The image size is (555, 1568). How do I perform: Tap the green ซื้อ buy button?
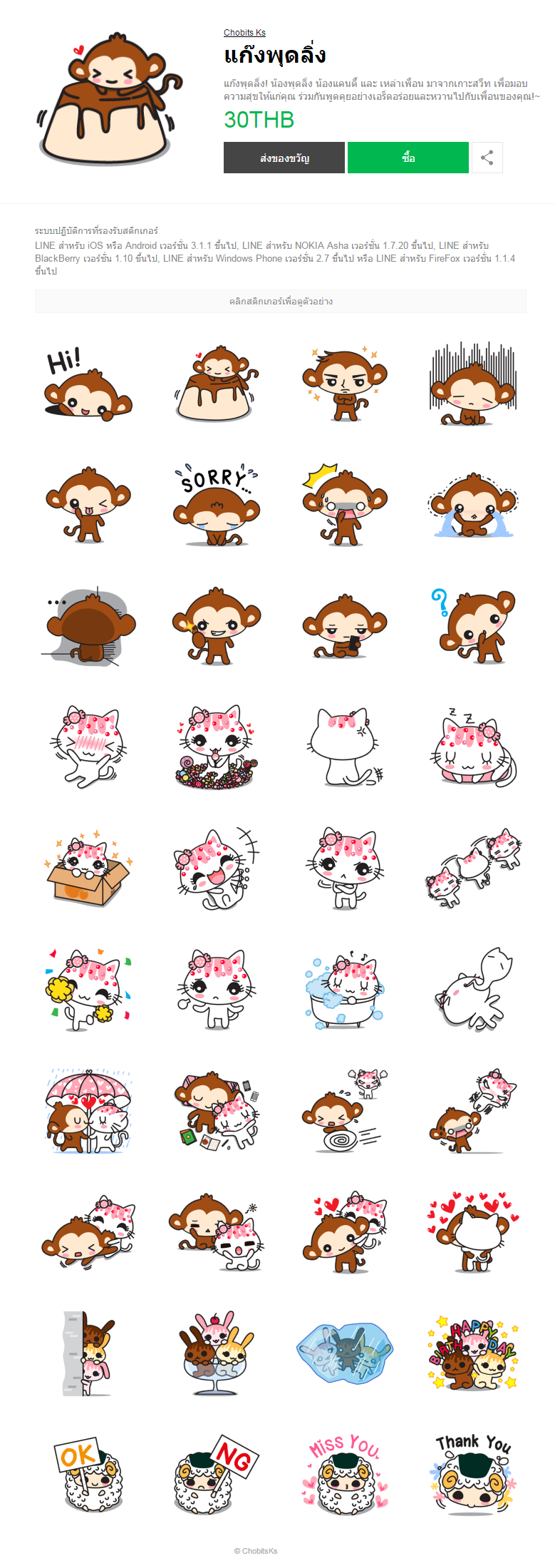(408, 158)
